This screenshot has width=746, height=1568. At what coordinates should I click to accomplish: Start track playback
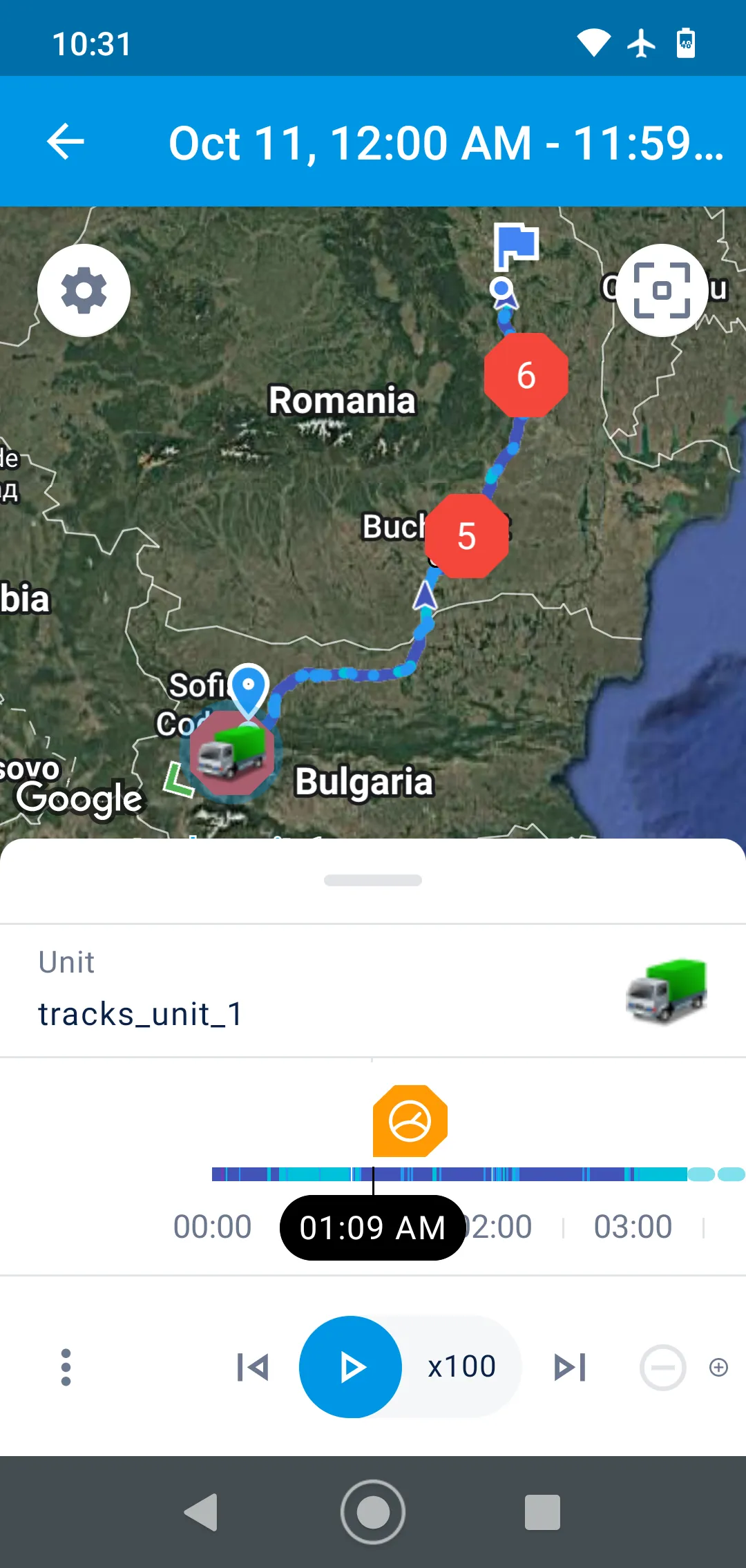(351, 1367)
